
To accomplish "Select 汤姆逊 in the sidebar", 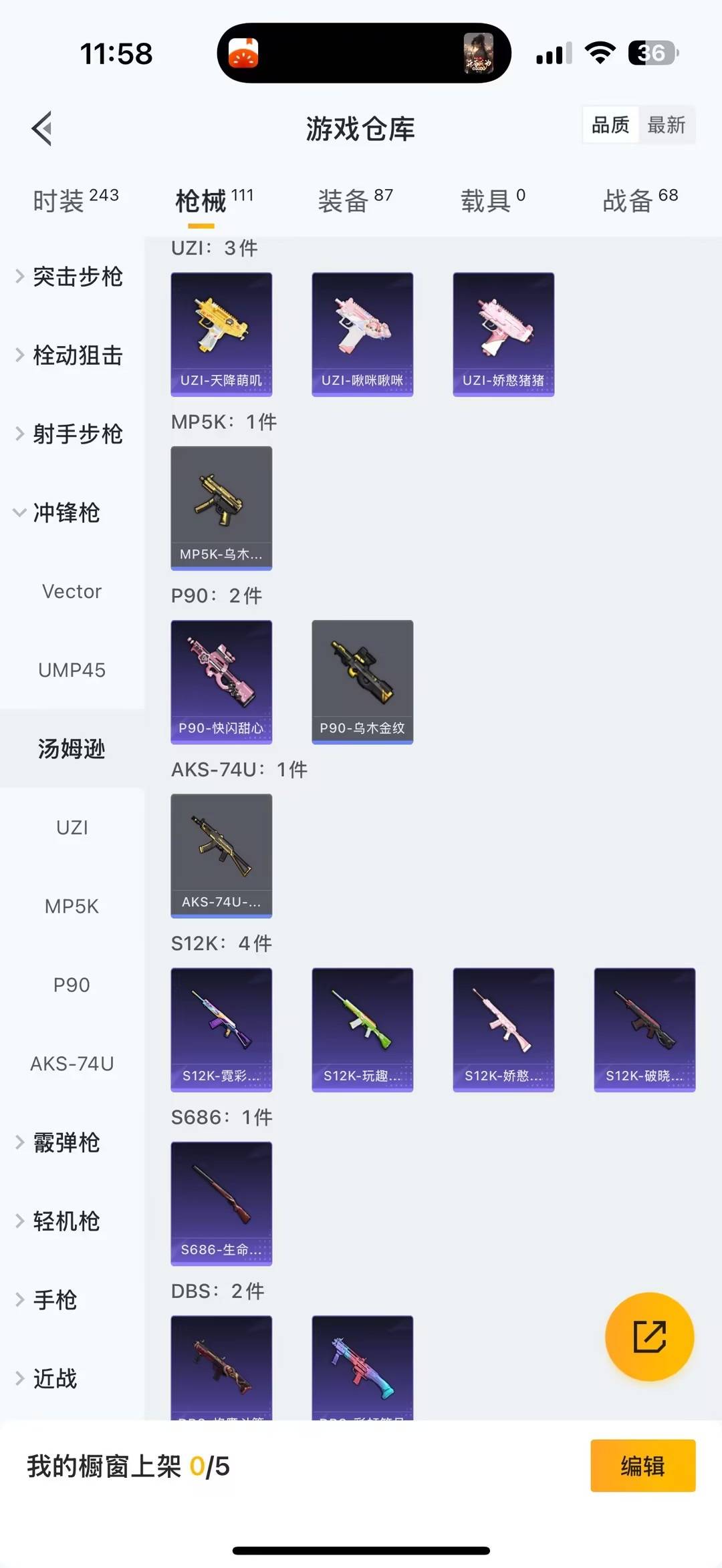I will (x=72, y=750).
